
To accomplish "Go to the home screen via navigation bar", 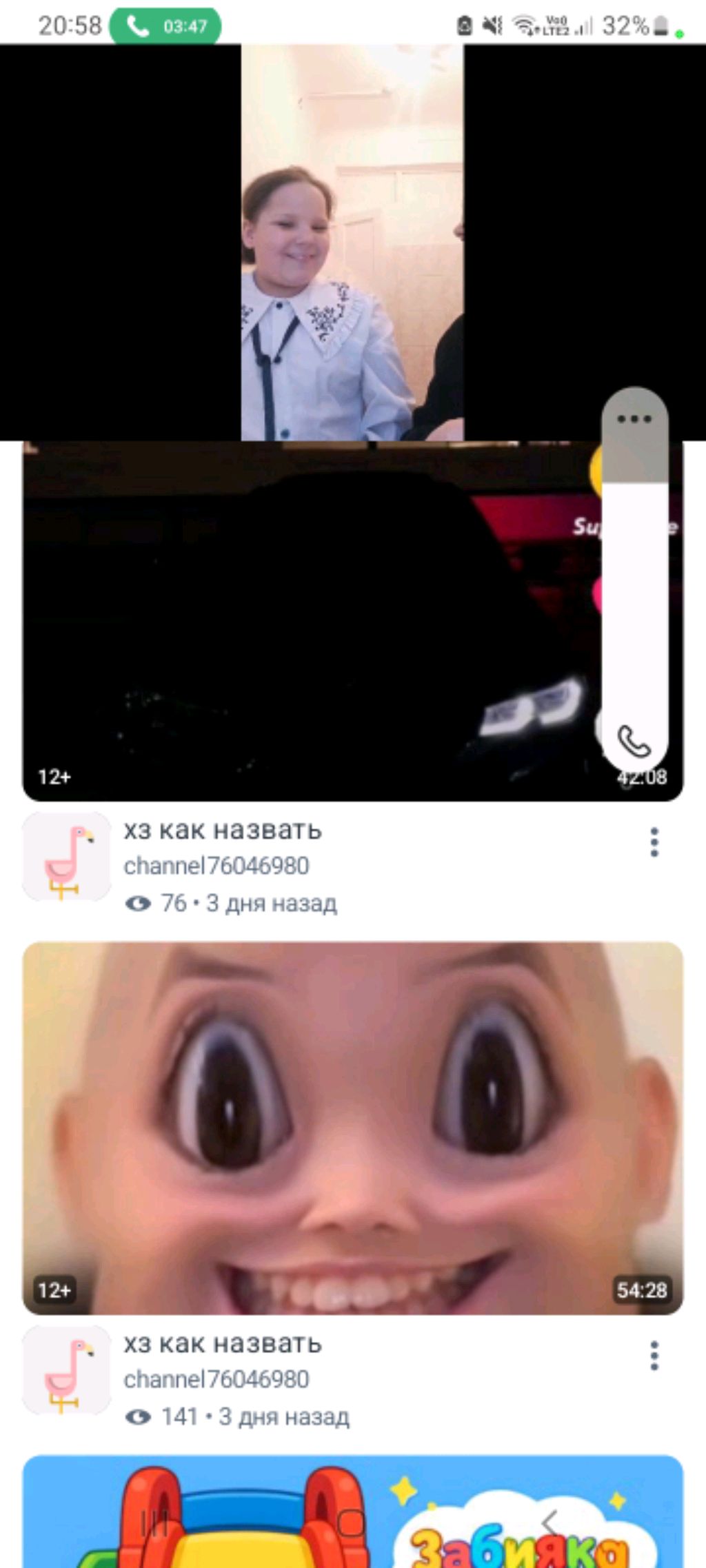I will [x=351, y=1522].
